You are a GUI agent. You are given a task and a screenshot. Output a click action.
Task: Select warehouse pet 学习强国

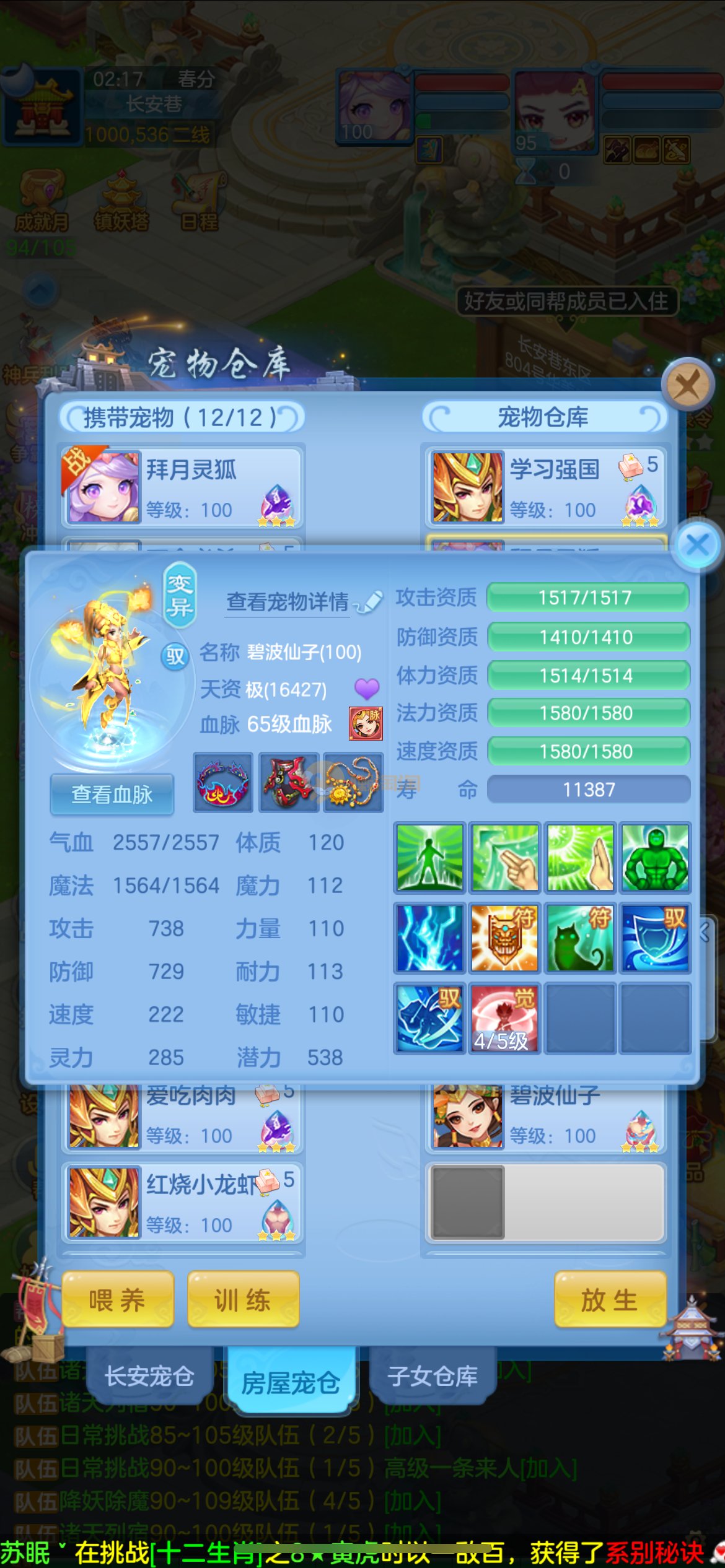[x=545, y=487]
